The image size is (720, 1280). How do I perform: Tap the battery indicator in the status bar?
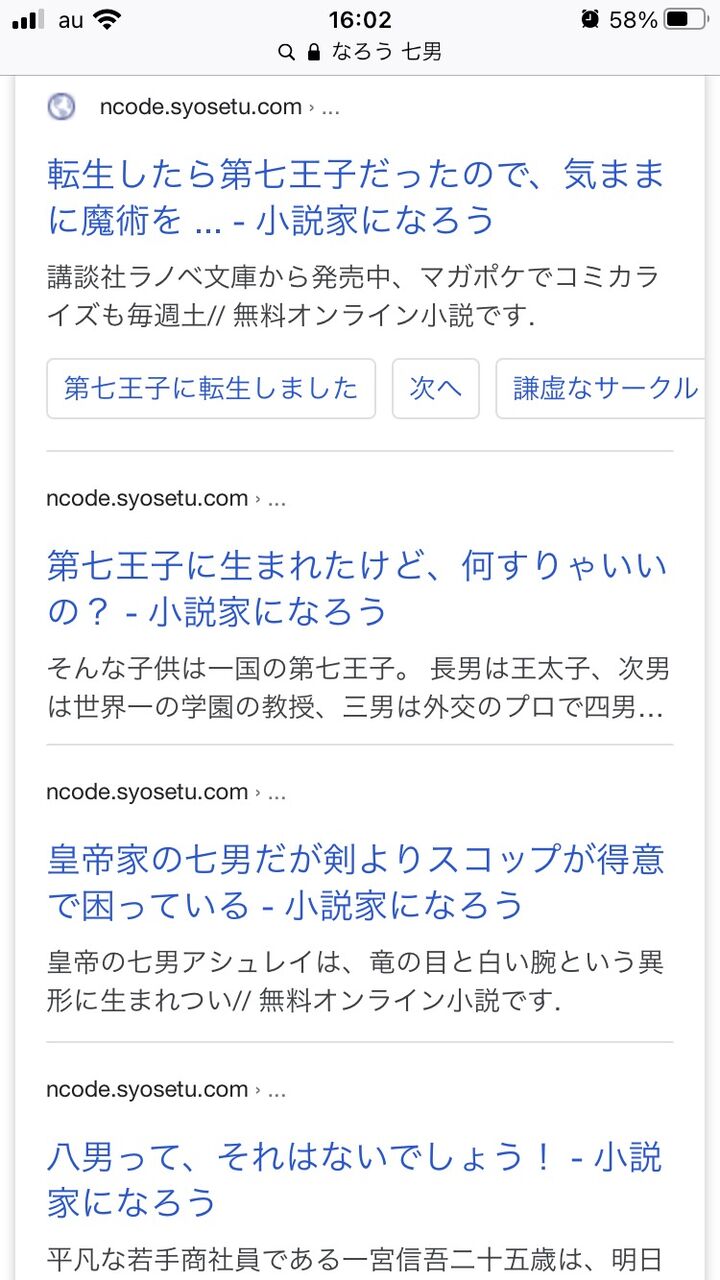(x=685, y=16)
